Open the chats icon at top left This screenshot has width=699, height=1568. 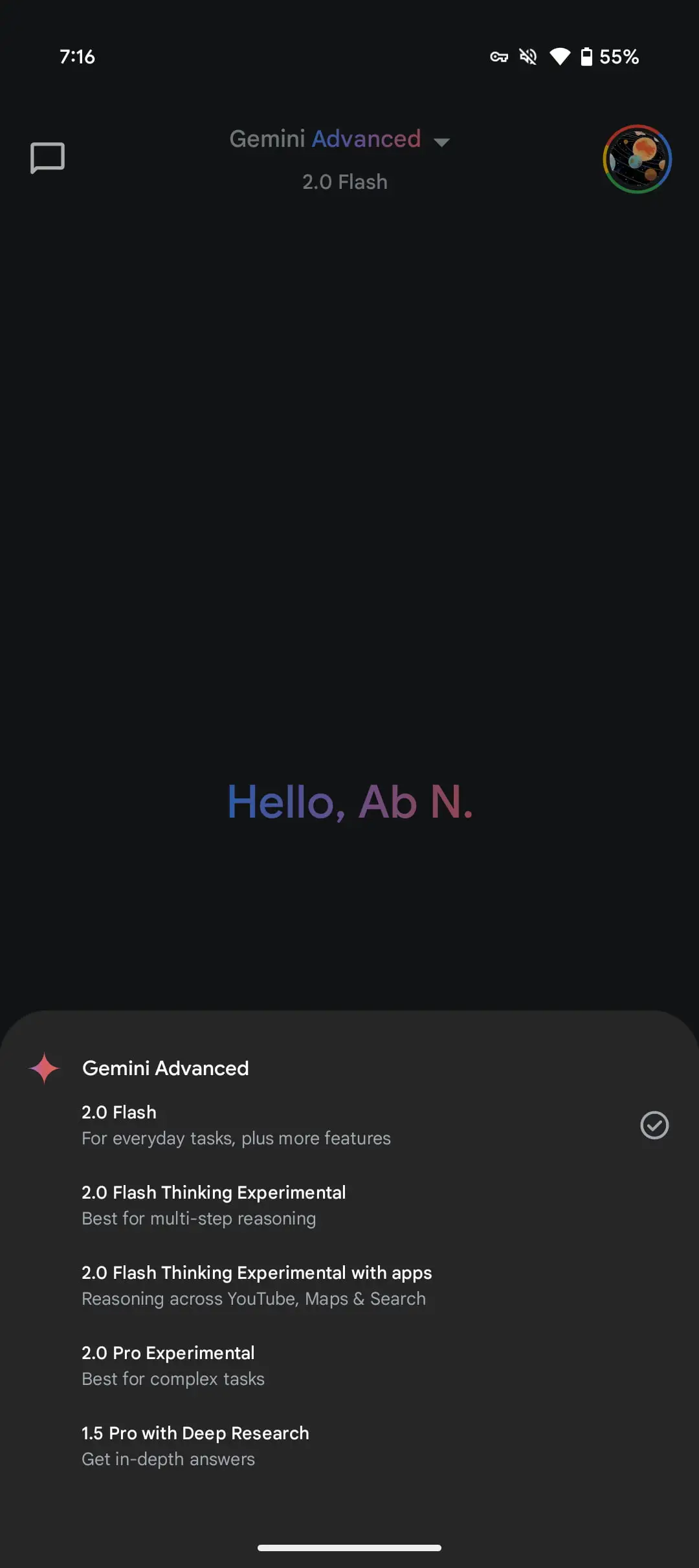pos(47,158)
